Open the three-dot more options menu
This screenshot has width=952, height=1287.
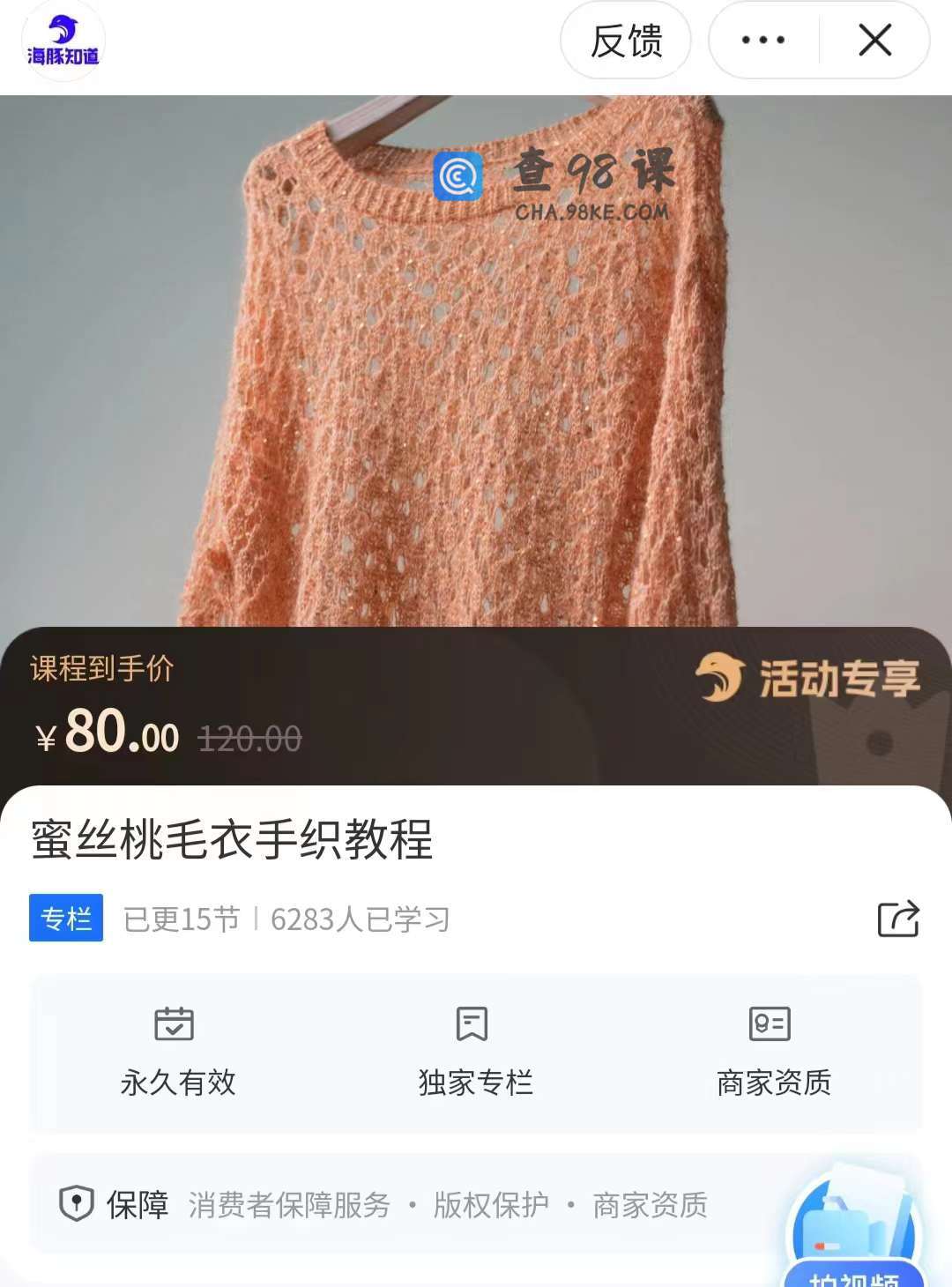pyautogui.click(x=763, y=41)
